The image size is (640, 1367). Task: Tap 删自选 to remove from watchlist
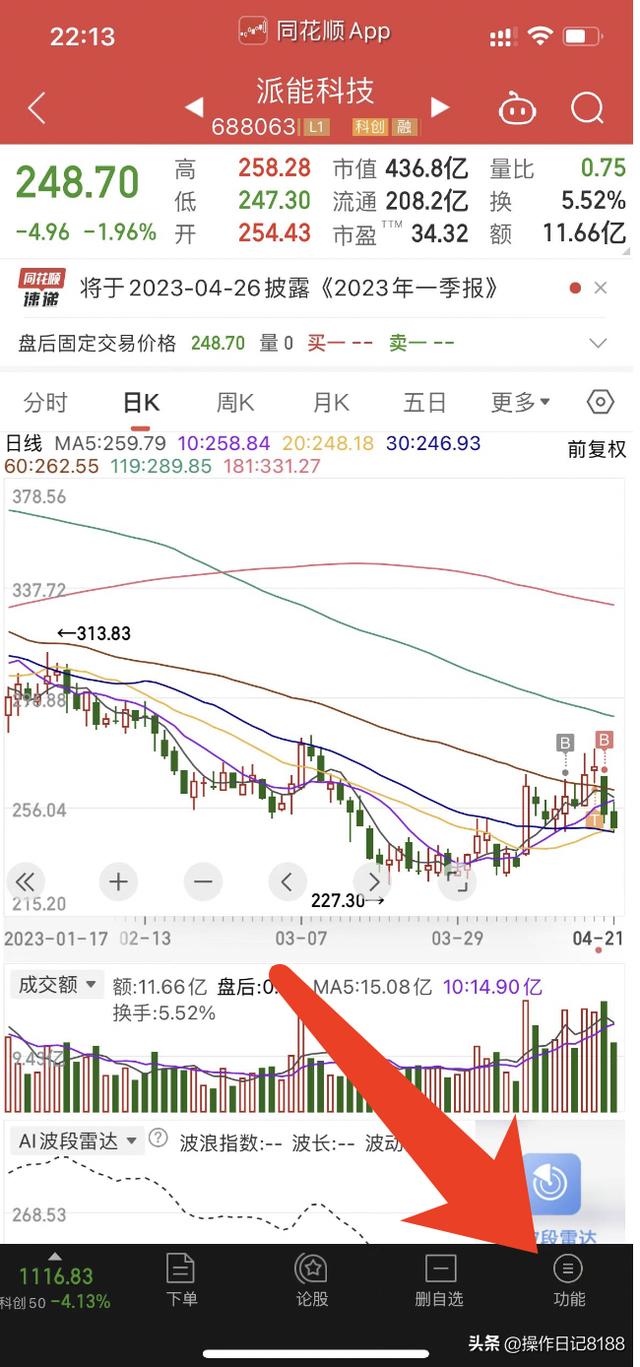click(x=439, y=1281)
